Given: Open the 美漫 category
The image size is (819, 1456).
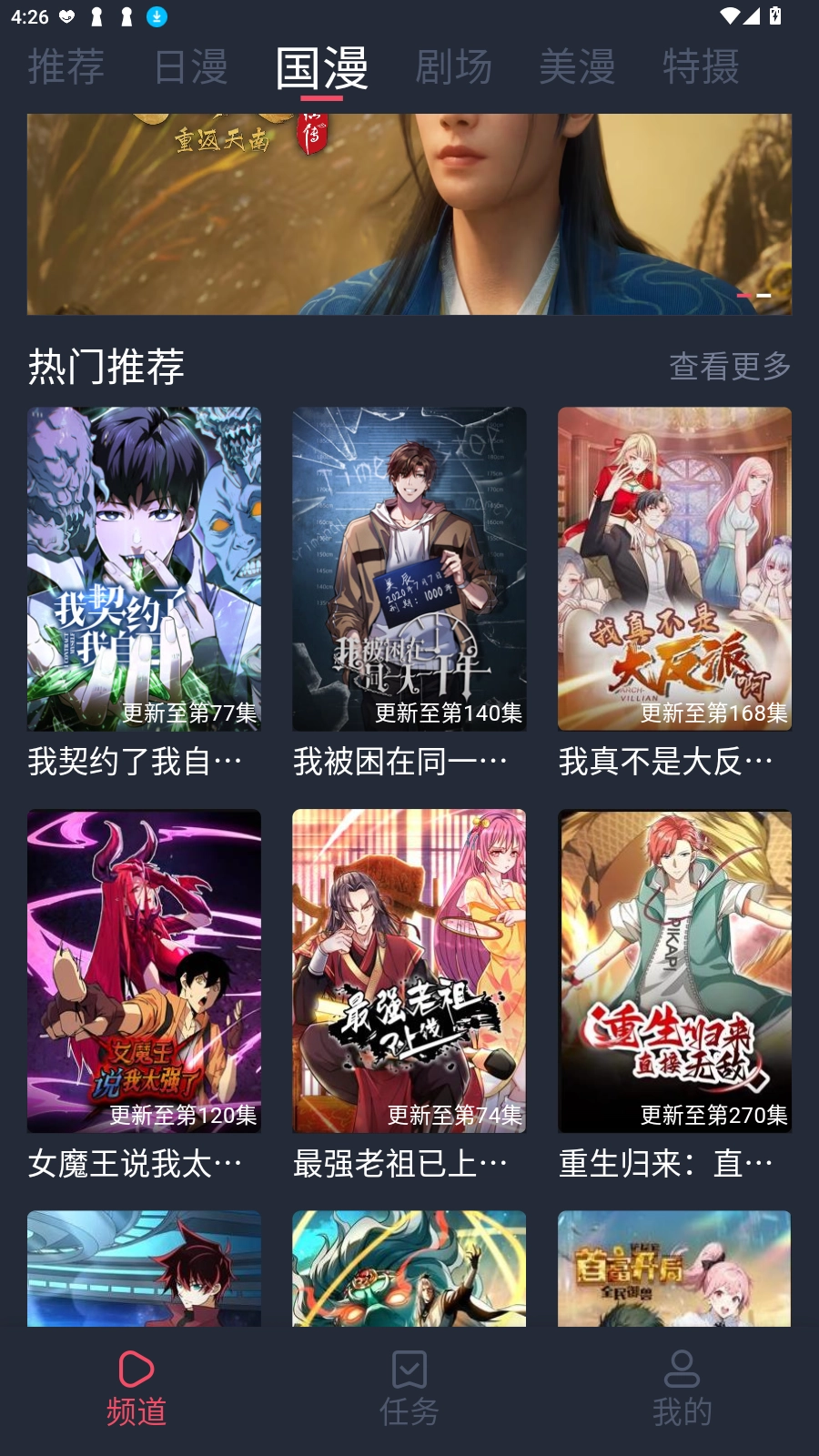Looking at the screenshot, I should coord(576,66).
